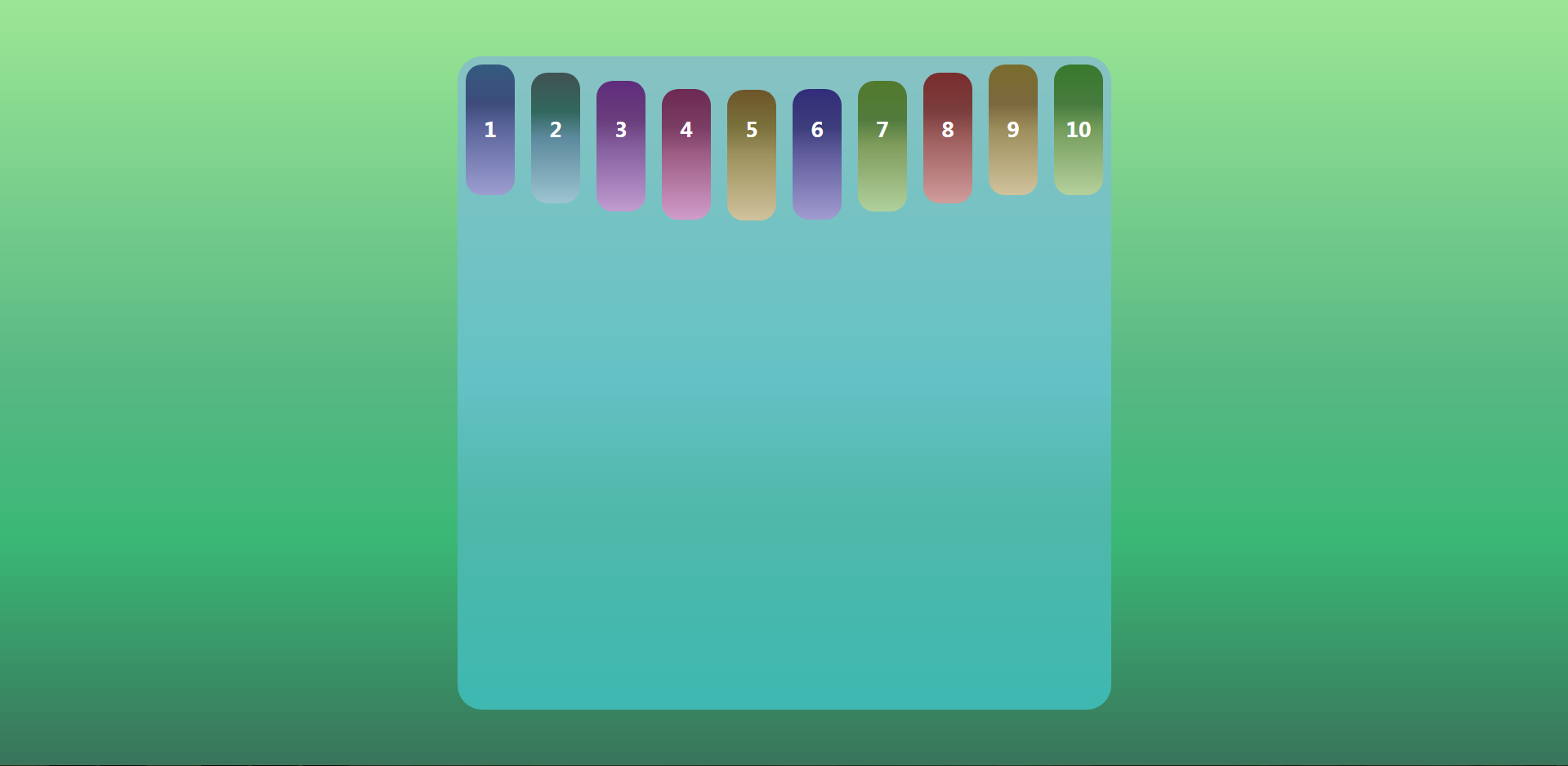
Task: Select the green pill numbered 10
Action: click(1079, 130)
